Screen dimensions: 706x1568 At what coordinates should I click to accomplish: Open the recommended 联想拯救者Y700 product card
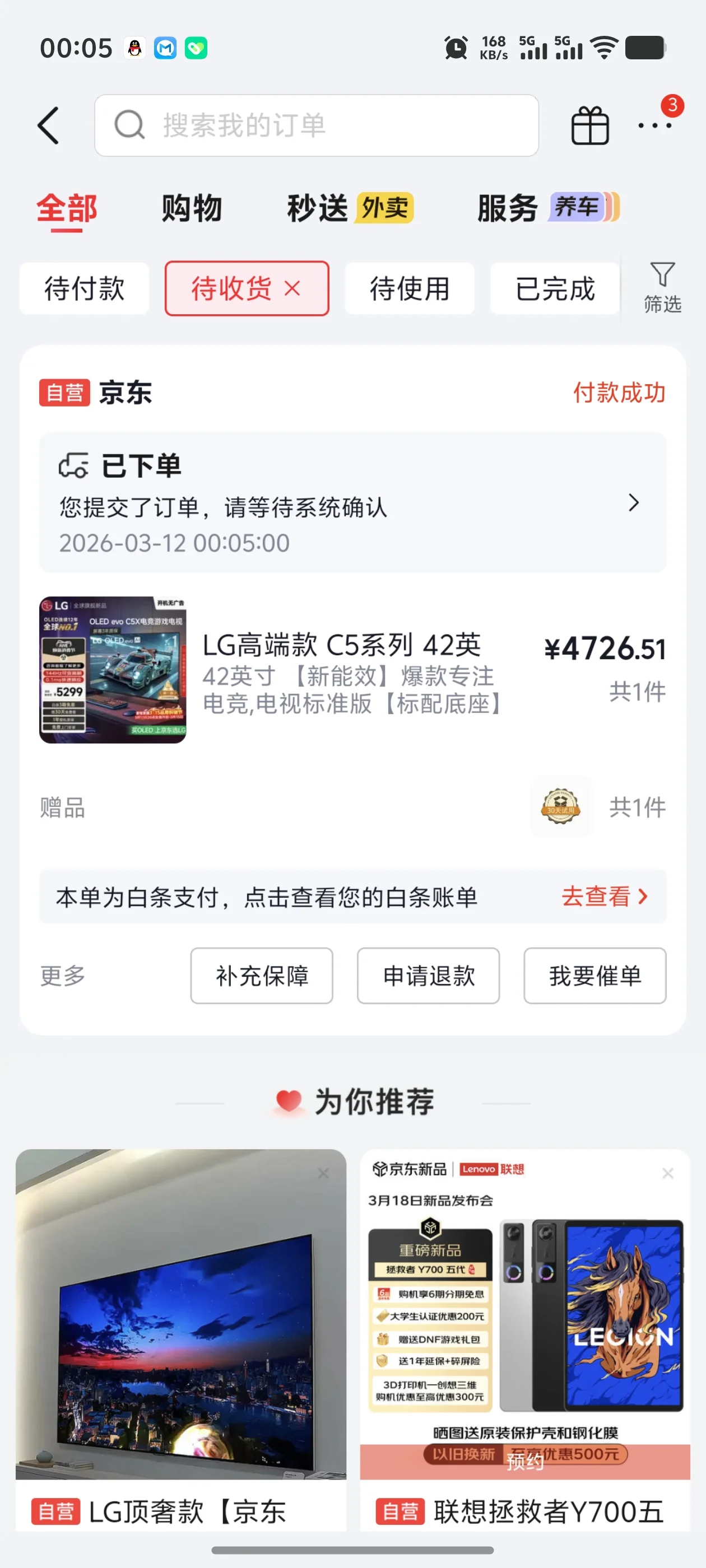click(x=524, y=1339)
